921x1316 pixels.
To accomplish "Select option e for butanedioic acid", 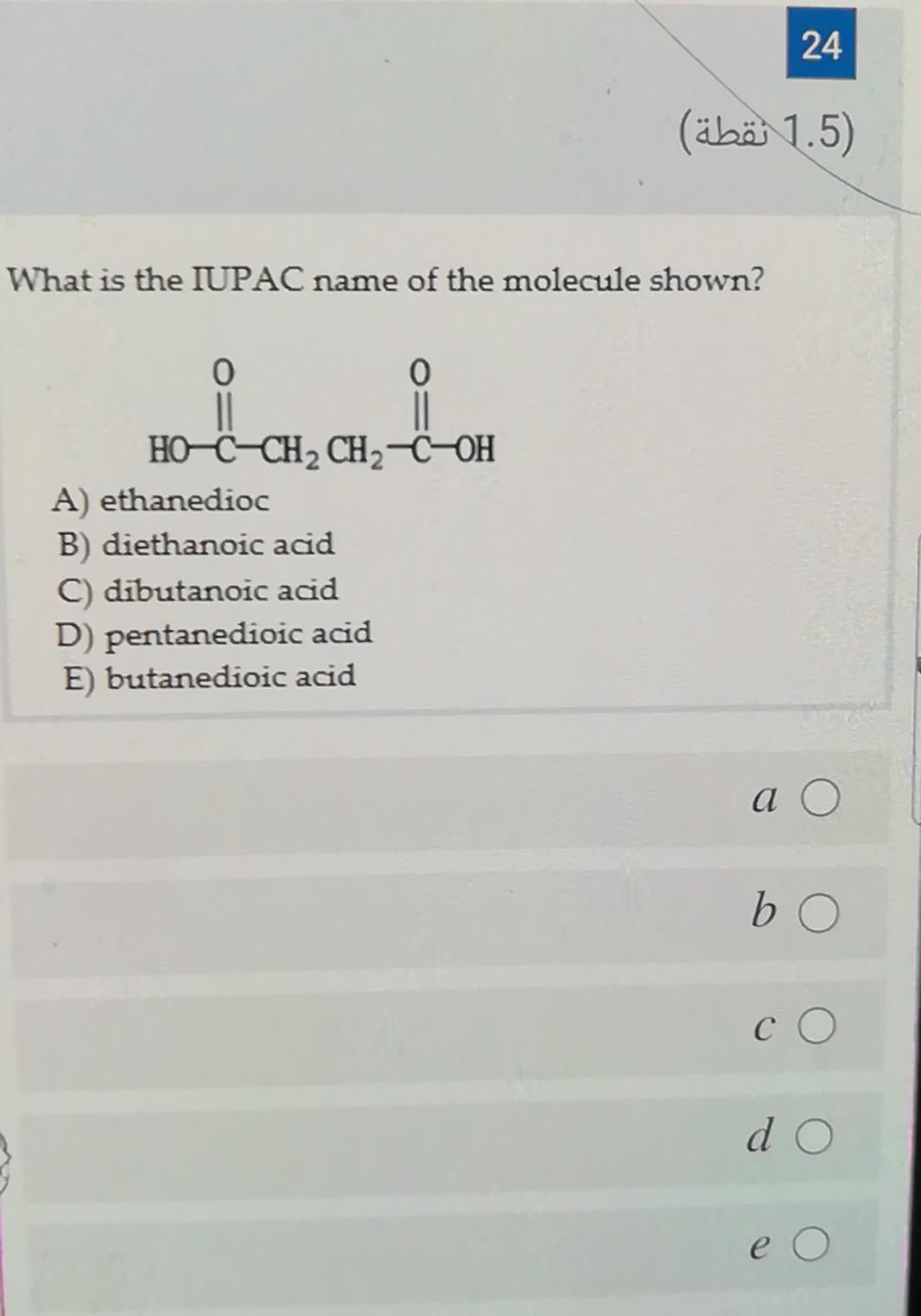I will pyautogui.click(x=811, y=1244).
